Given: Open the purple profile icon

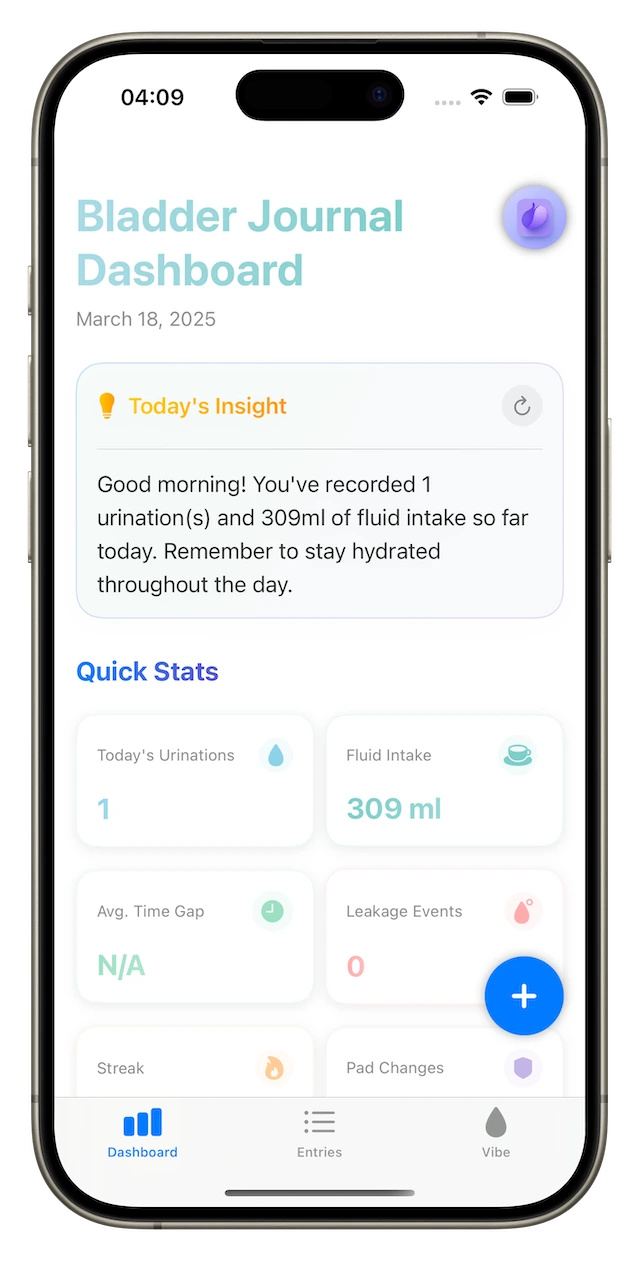Looking at the screenshot, I should click(535, 217).
